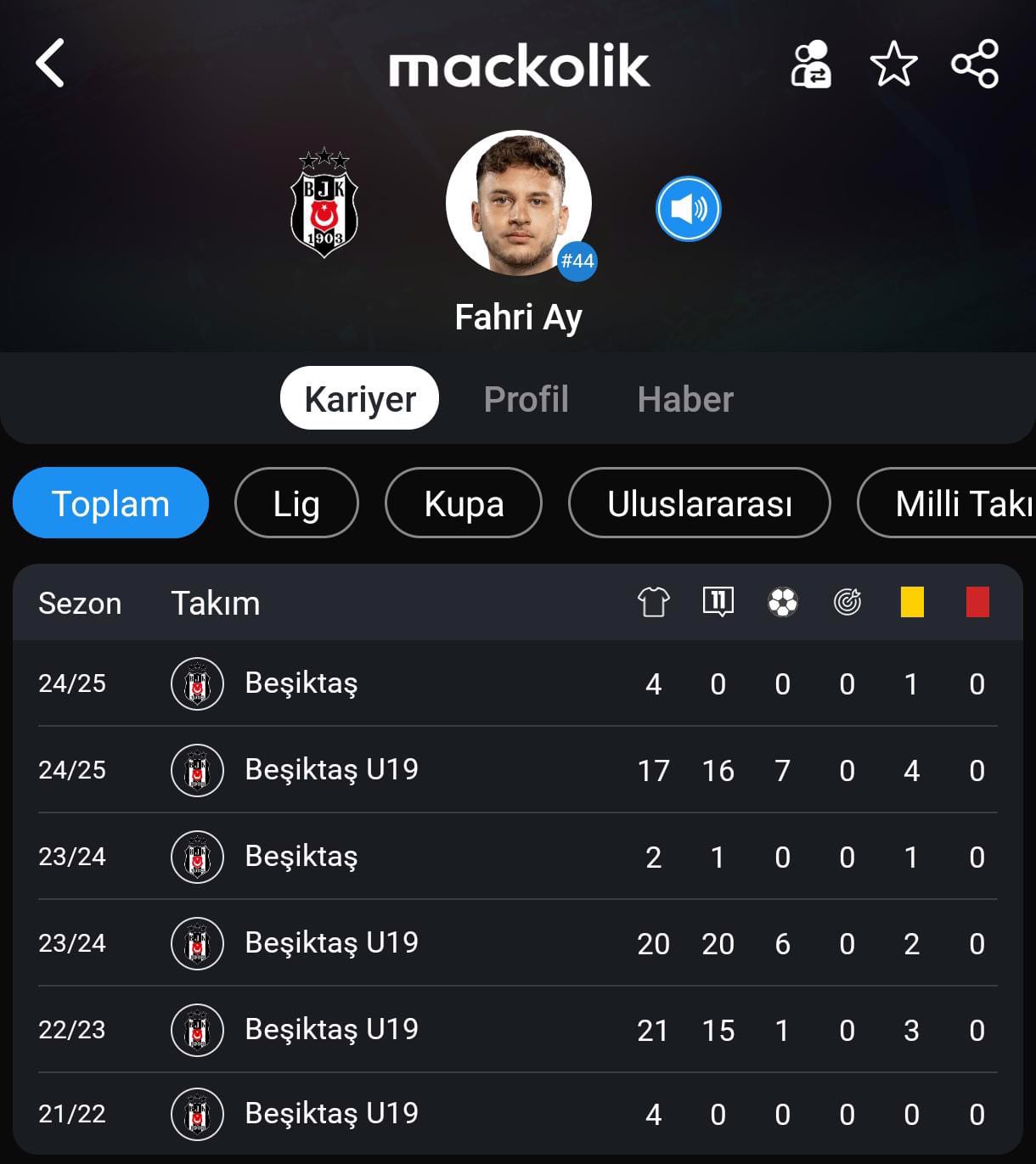Add Fahri Ay to favorites

point(893,65)
